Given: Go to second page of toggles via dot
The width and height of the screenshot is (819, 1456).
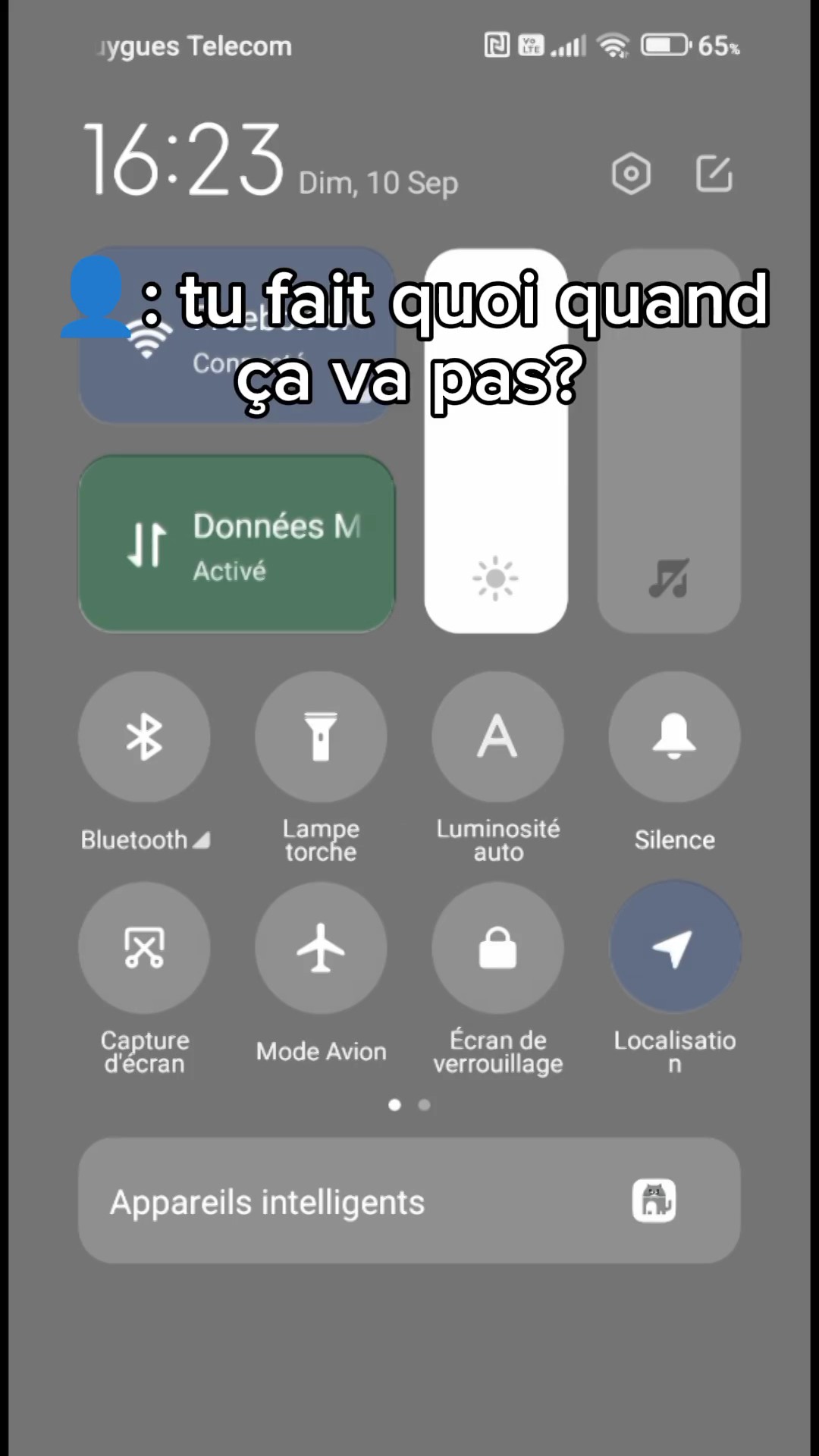Looking at the screenshot, I should coord(424,1105).
